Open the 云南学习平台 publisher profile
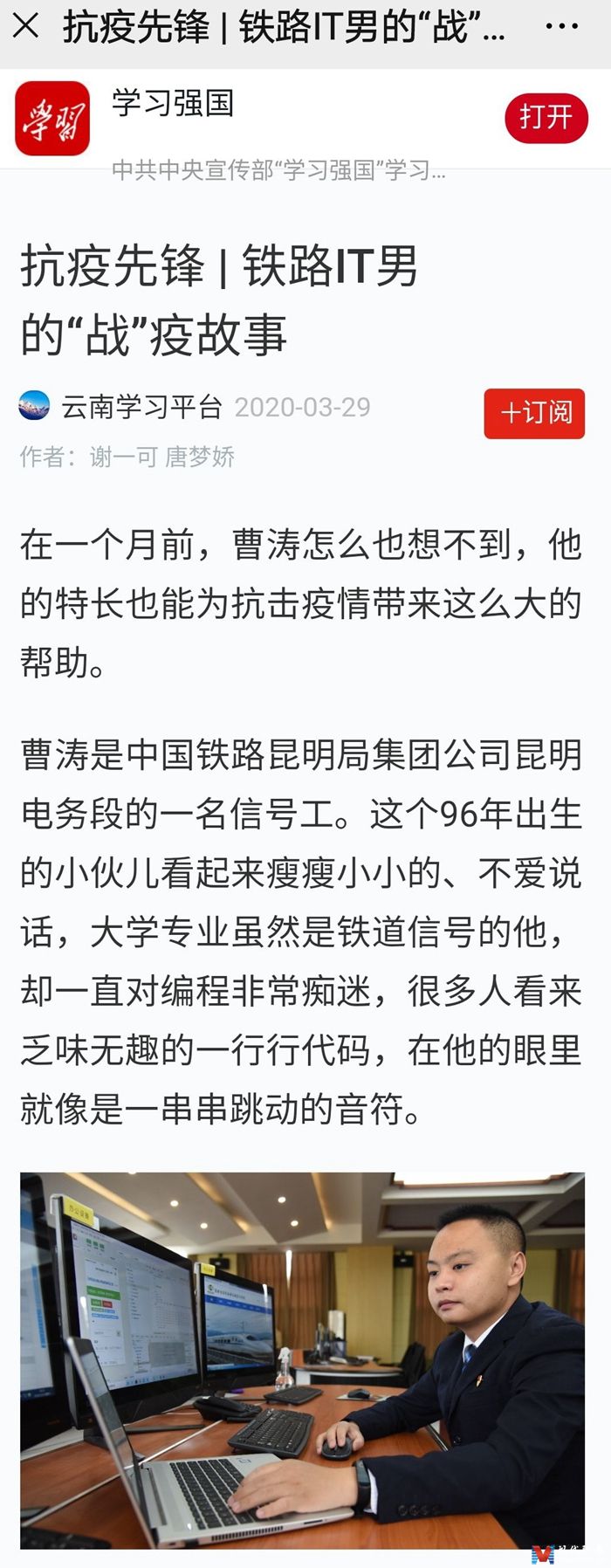 point(140,407)
